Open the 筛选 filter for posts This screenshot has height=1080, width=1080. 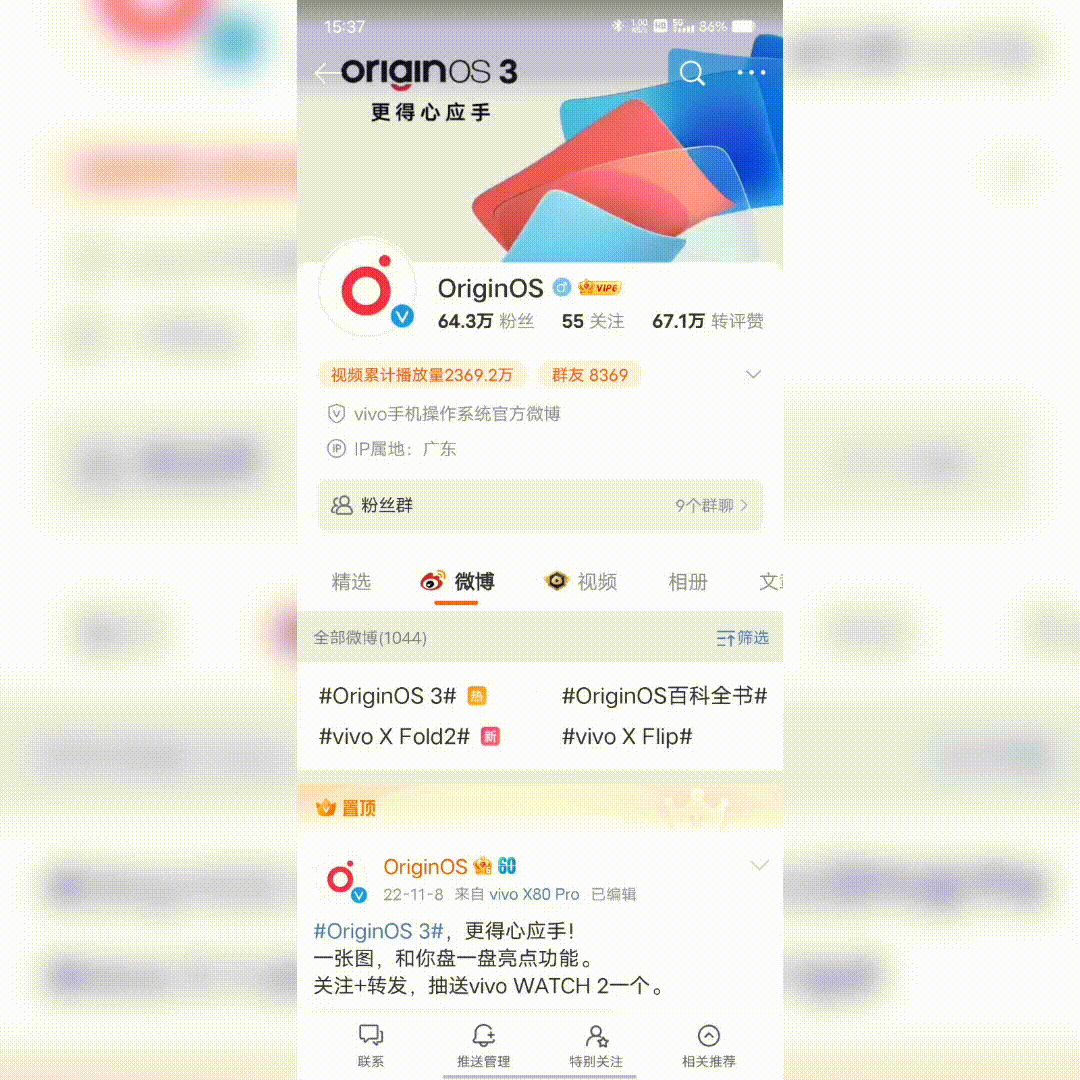[x=743, y=638]
